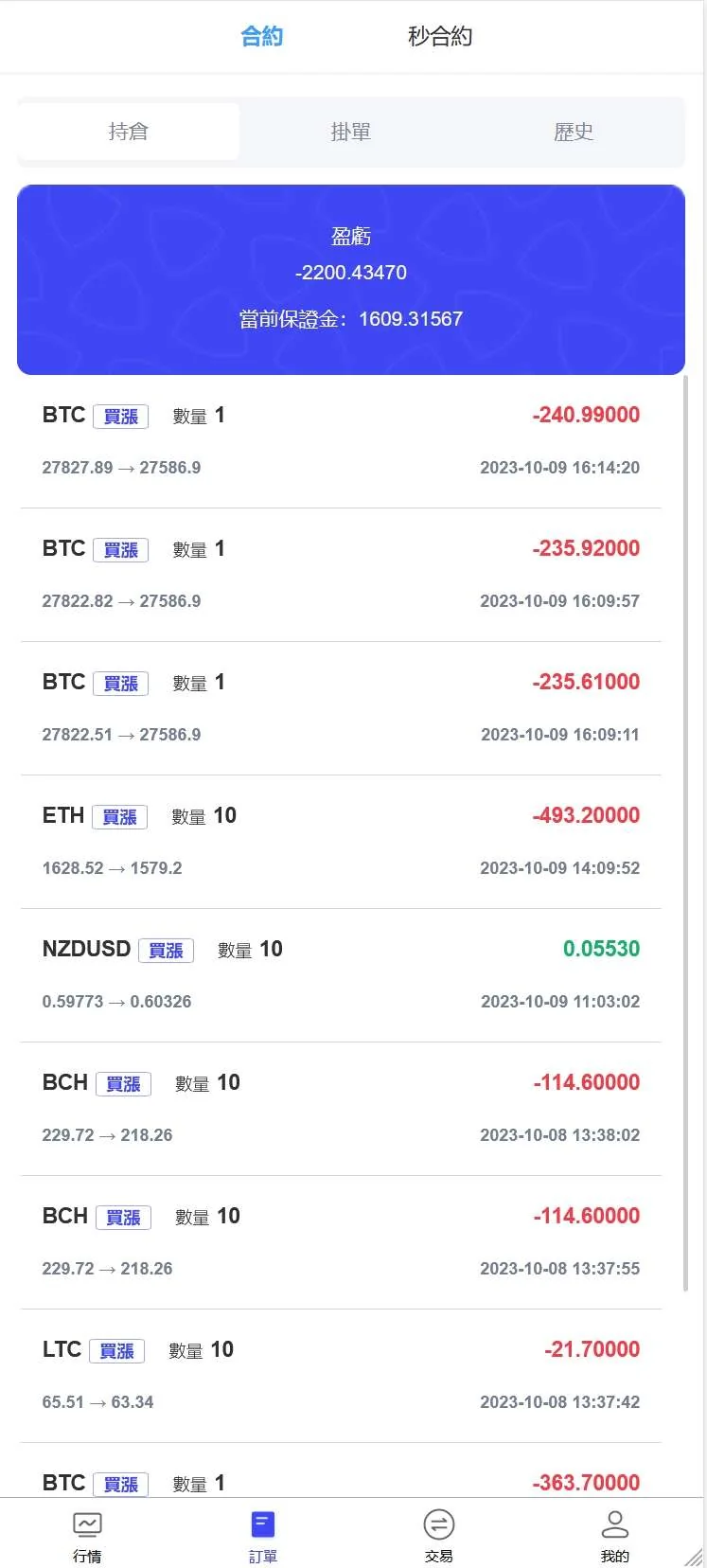The image size is (707, 1568).
Task: Go to the 我的 profile tab
Action: pos(614,1536)
